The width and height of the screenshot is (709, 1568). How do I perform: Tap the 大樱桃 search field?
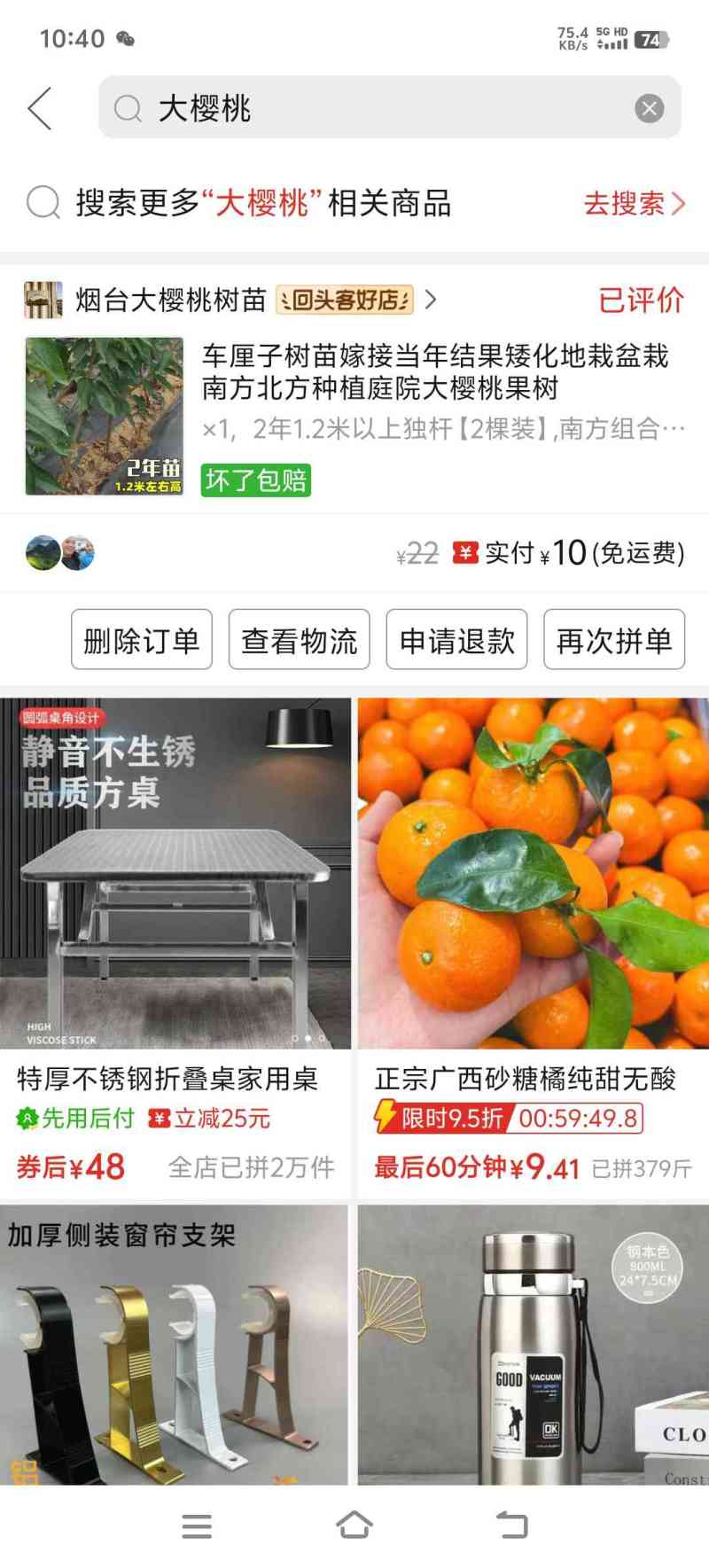(372, 108)
